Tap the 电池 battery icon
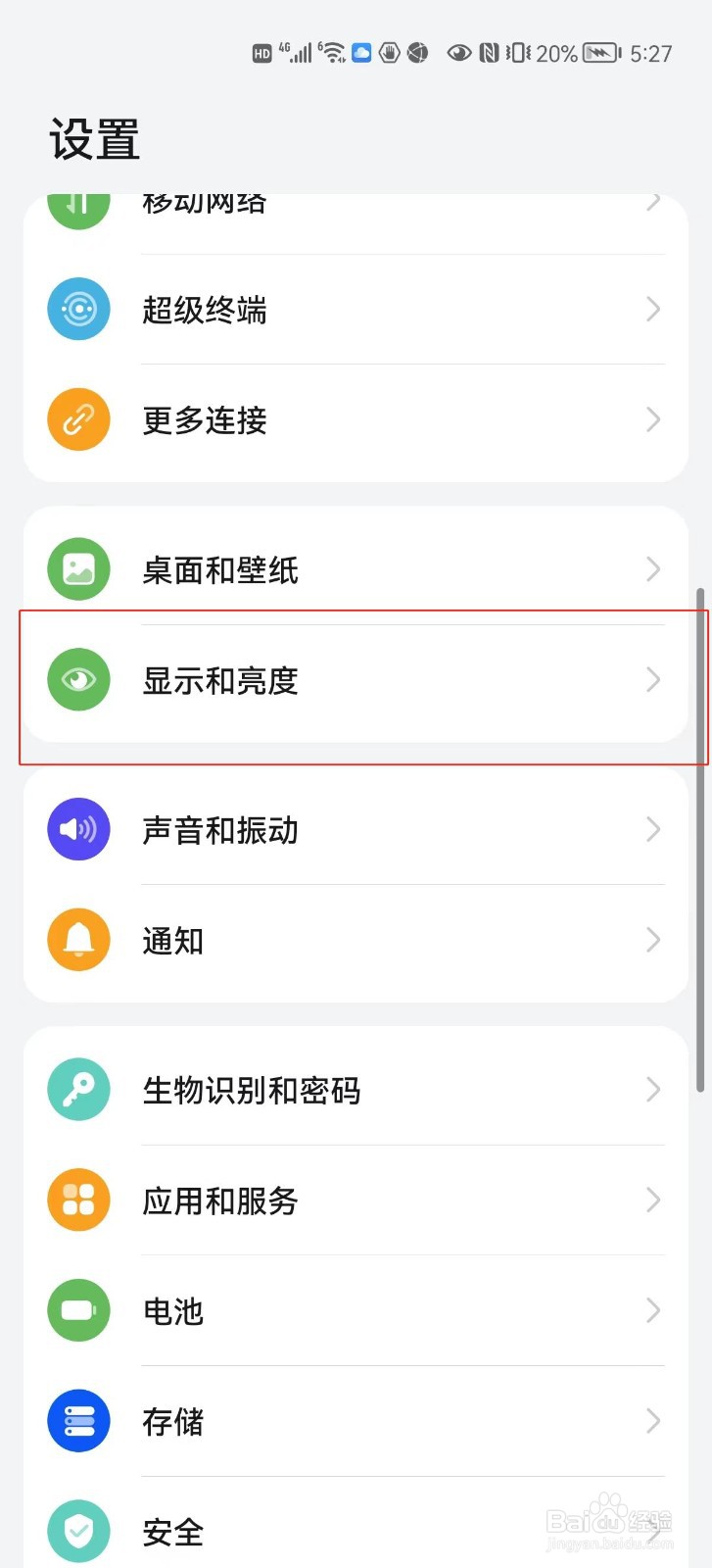The height and width of the screenshot is (1568, 712). pyautogui.click(x=78, y=1310)
